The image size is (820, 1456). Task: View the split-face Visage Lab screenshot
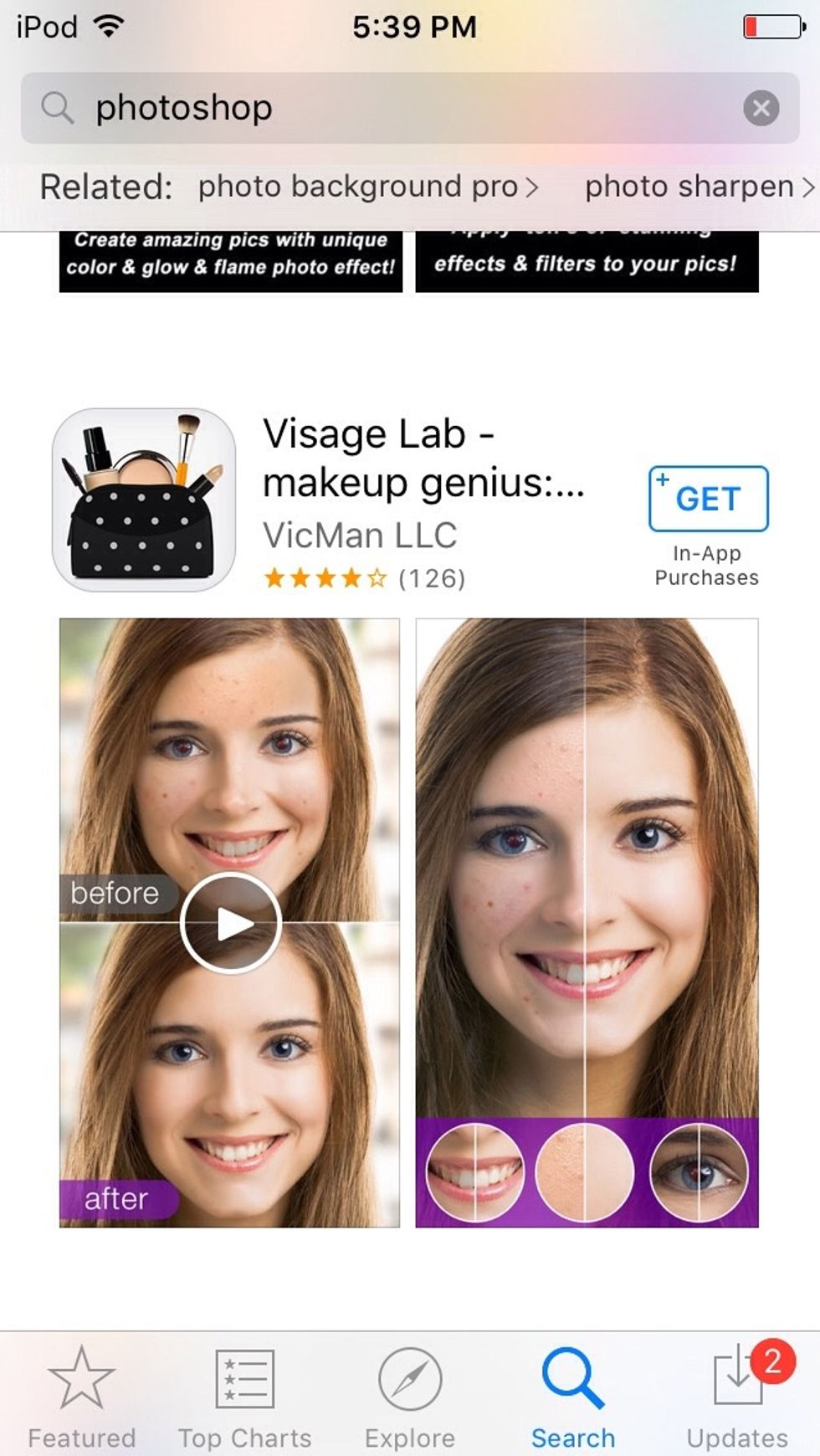tap(587, 923)
